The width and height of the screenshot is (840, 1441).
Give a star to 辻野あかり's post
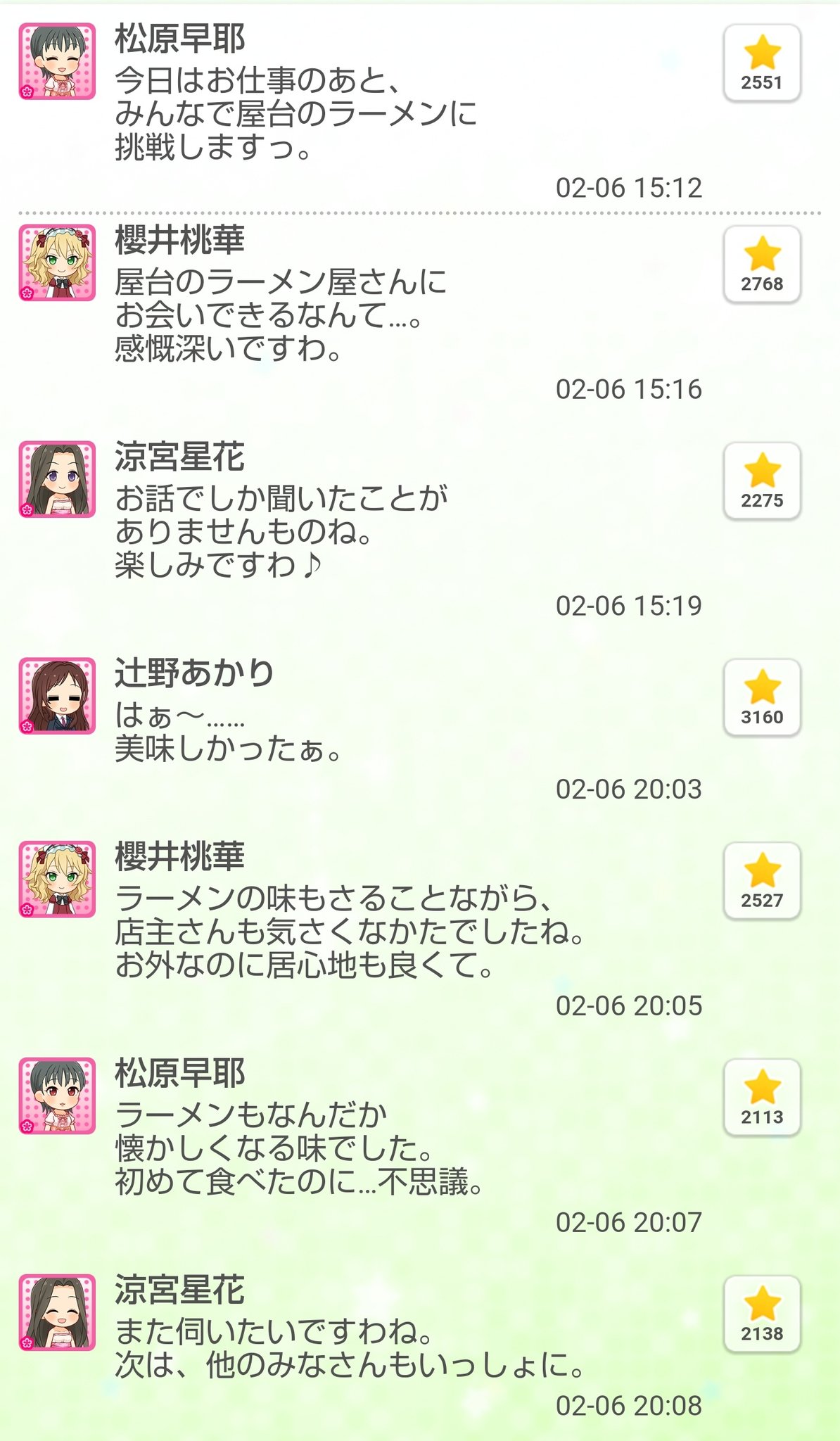tap(762, 698)
